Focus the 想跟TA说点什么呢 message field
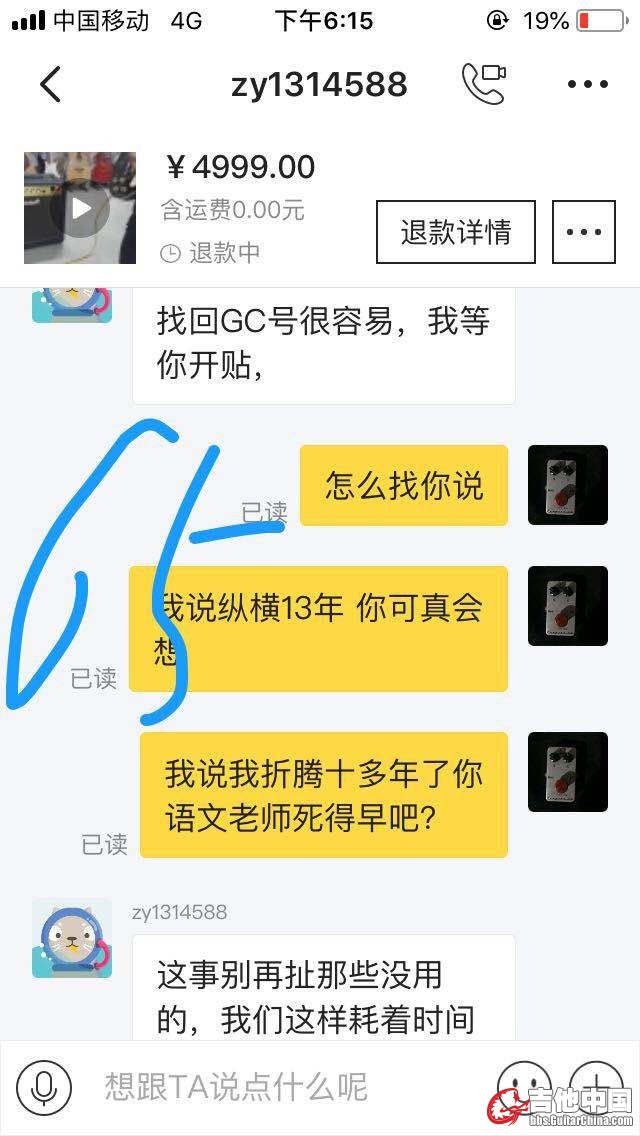The image size is (640, 1136). tap(290, 1087)
